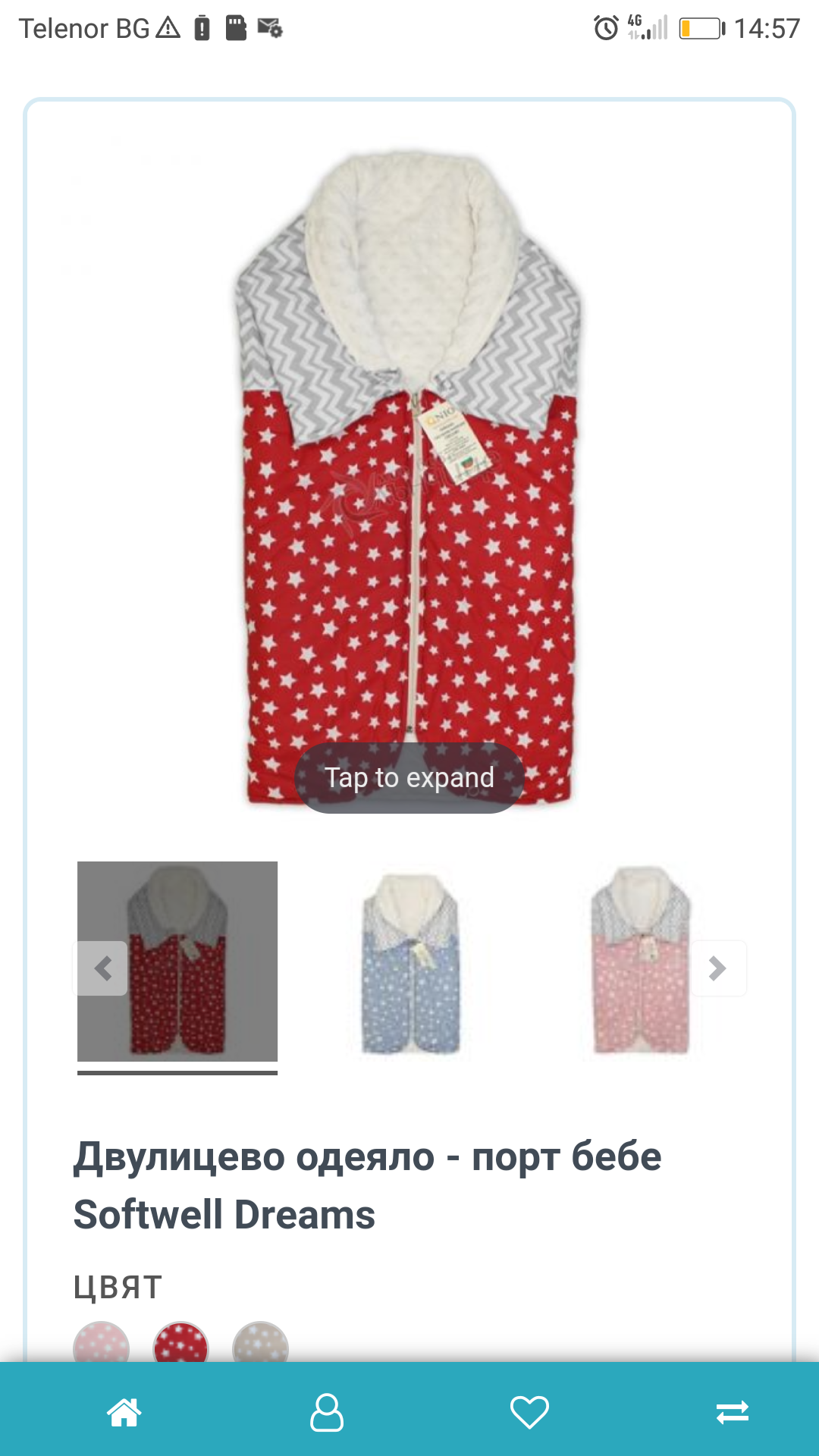The image size is (819, 1456).
Task: Select the red blanket thumbnail
Action: coord(177,962)
